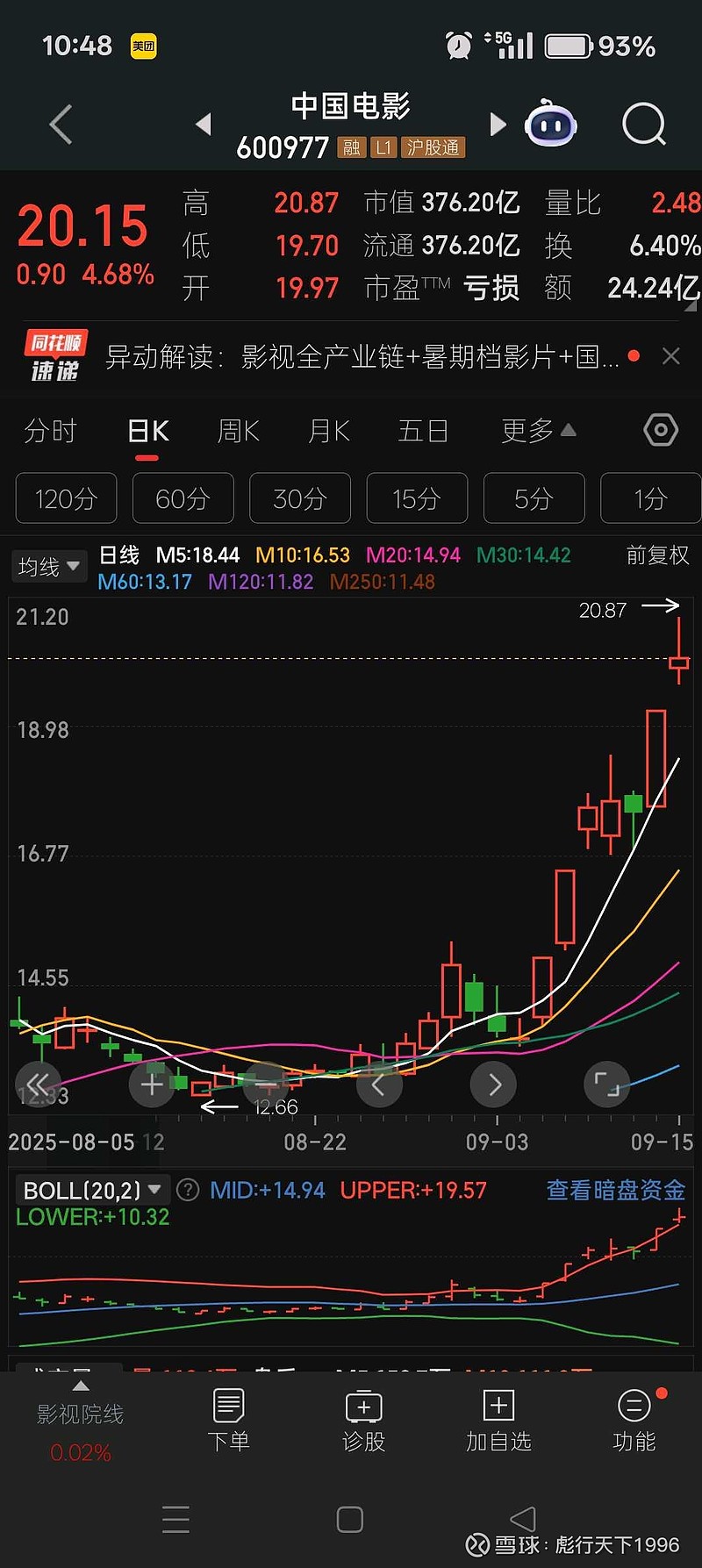This screenshot has width=702, height=1568.
Task: Dismiss the 异动解读 news banner
Action: [671, 356]
